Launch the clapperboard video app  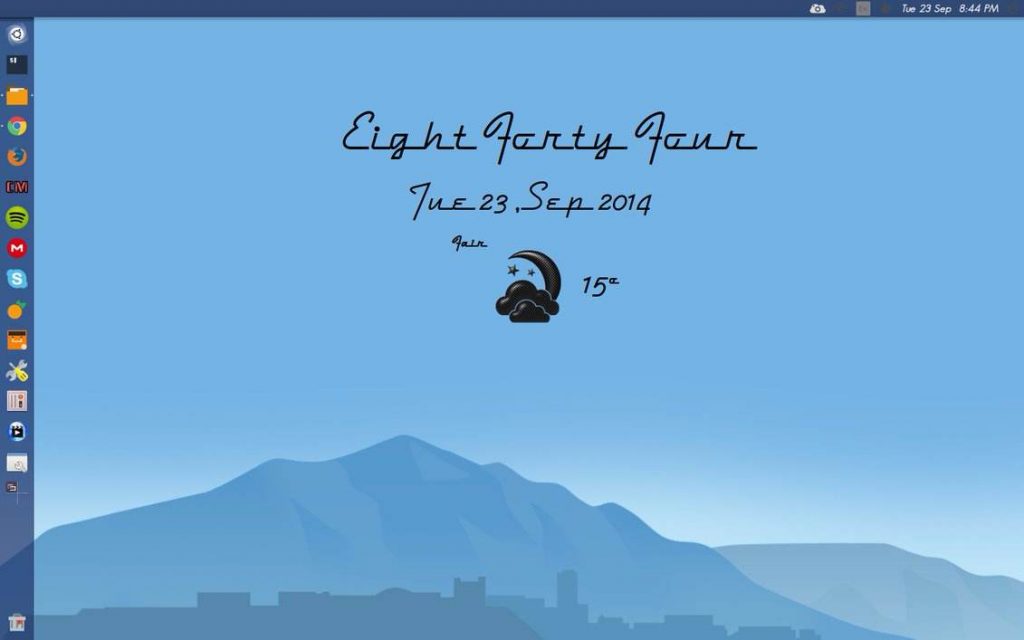point(17,432)
